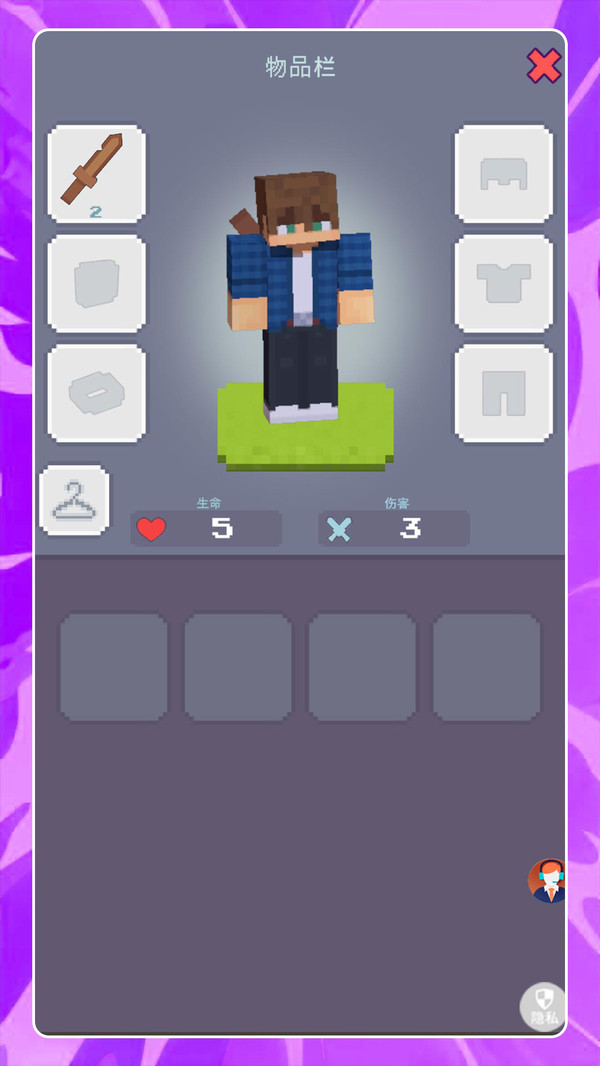Close the inventory panel with red X

click(544, 66)
